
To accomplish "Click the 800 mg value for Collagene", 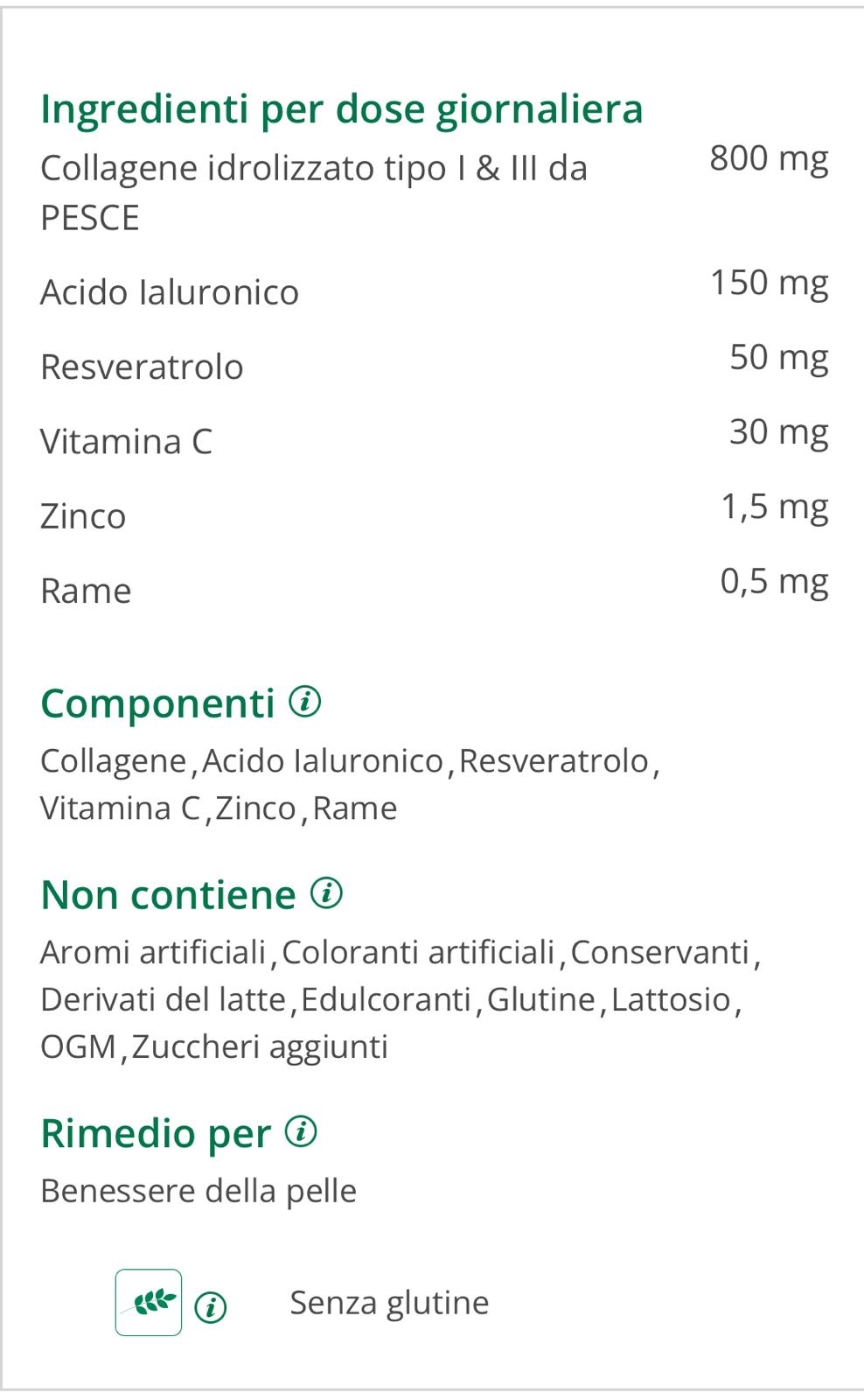I will point(768,159).
